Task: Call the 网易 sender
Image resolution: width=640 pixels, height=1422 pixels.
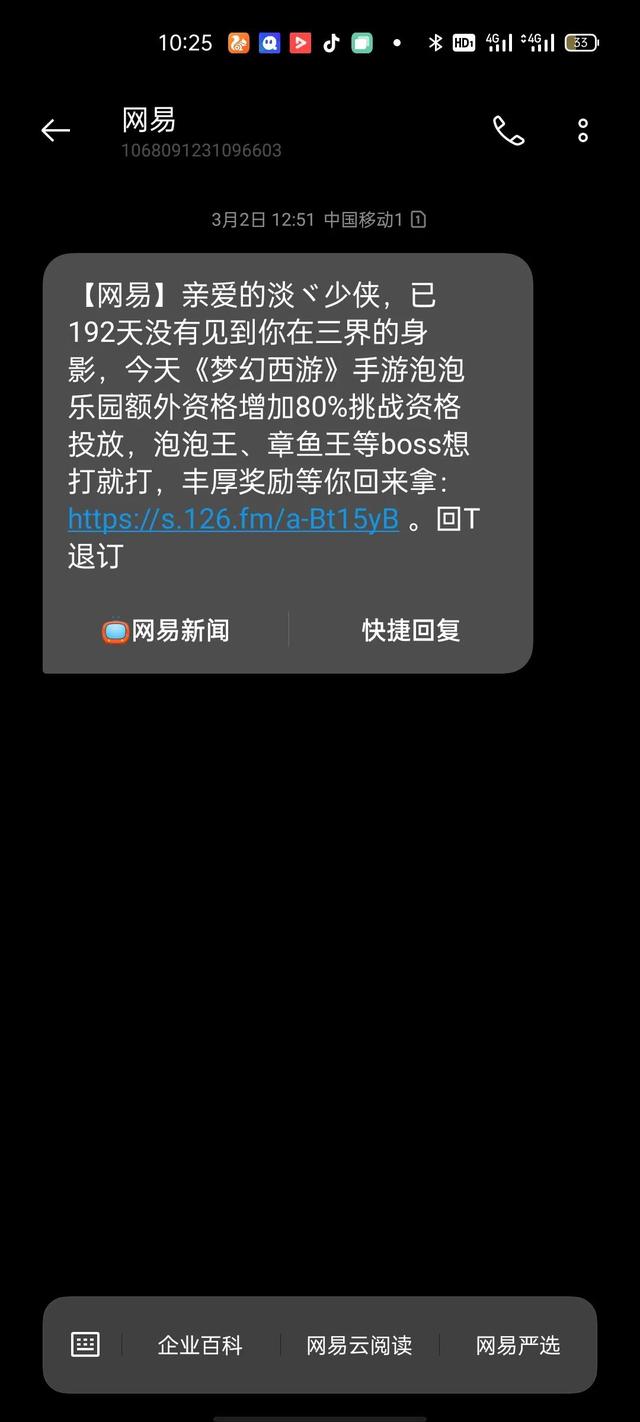Action: pos(508,130)
